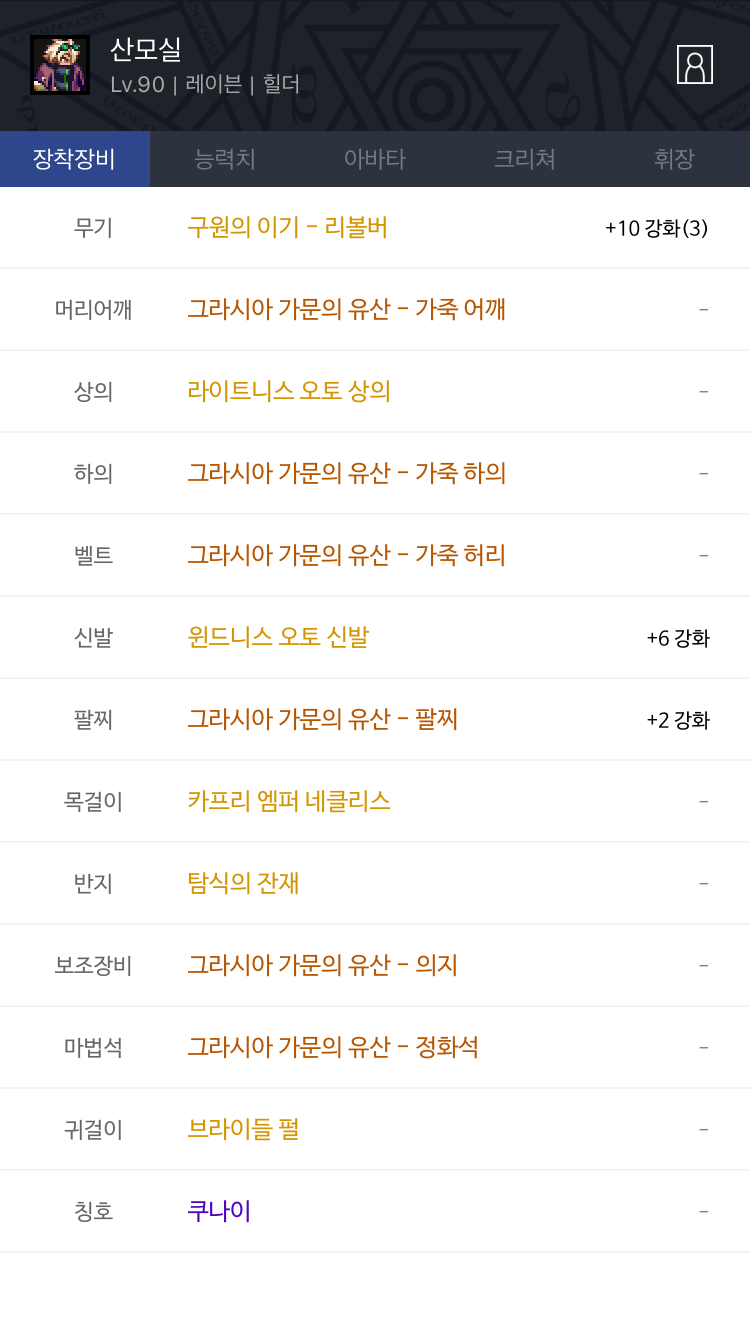Tap 카프리 엠퍼 네클리스 necklace
The image size is (750, 1334).
[x=288, y=802]
